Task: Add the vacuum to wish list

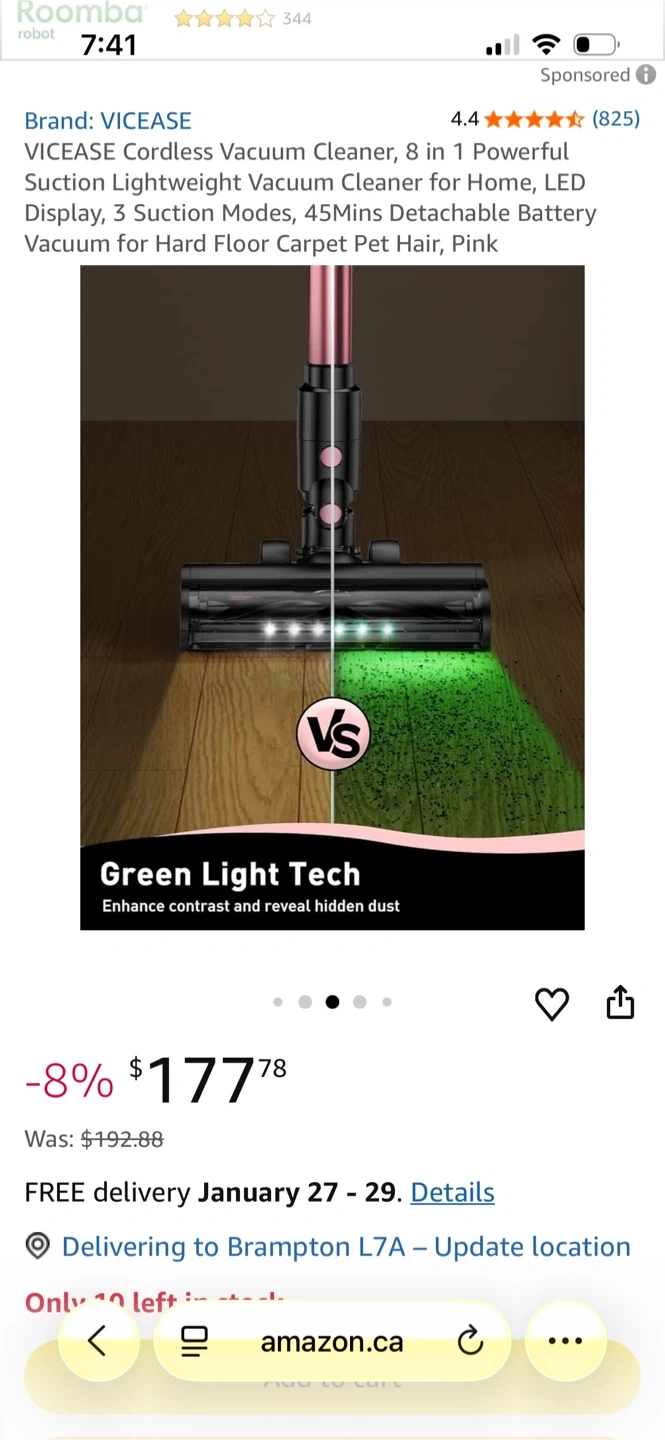Action: [x=551, y=1003]
